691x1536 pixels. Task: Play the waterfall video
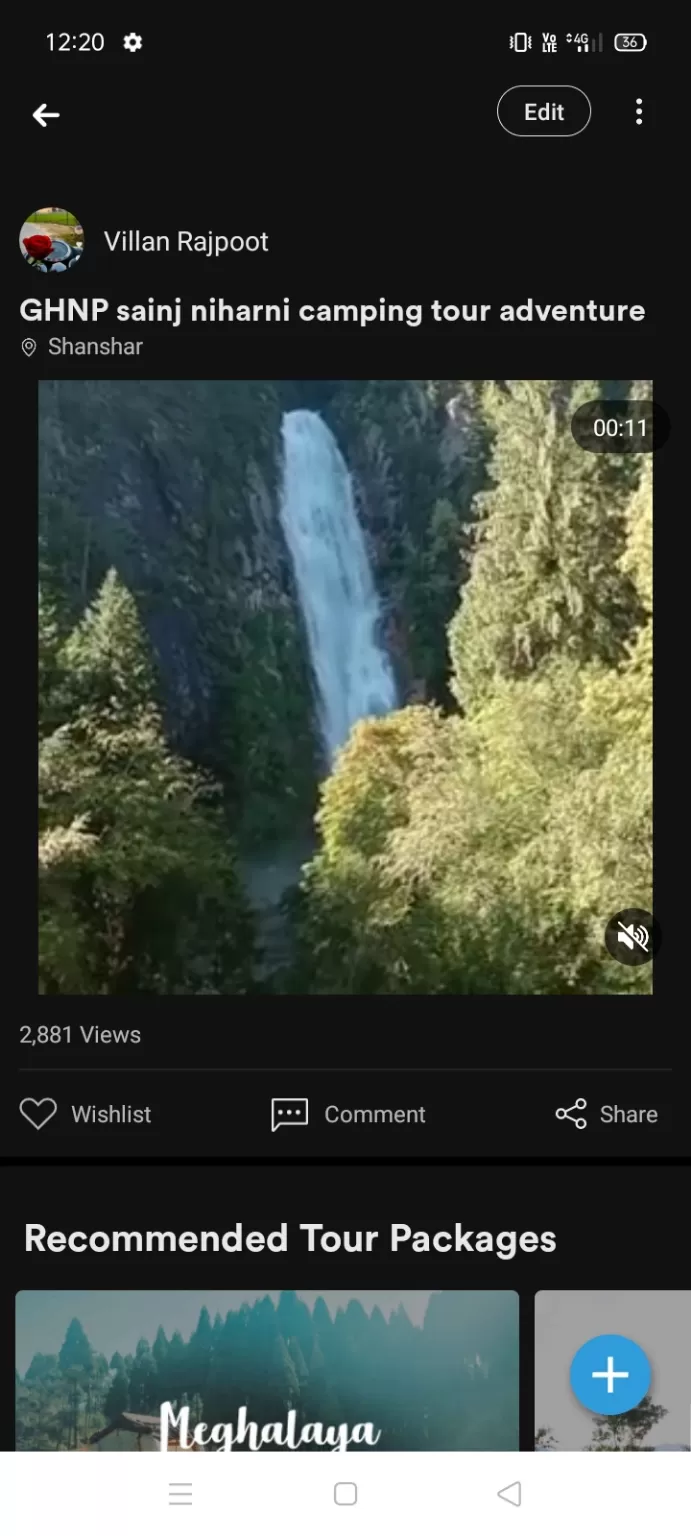click(x=345, y=686)
